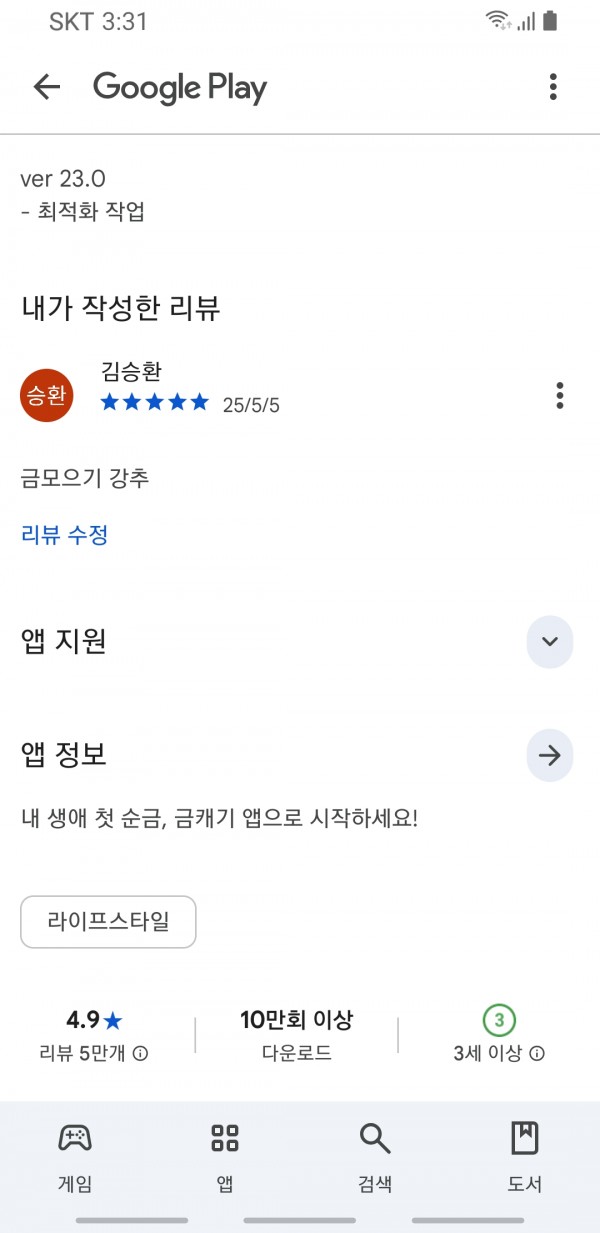Tap the 리뷰 수정 link
The image size is (600, 1233).
pyautogui.click(x=64, y=535)
